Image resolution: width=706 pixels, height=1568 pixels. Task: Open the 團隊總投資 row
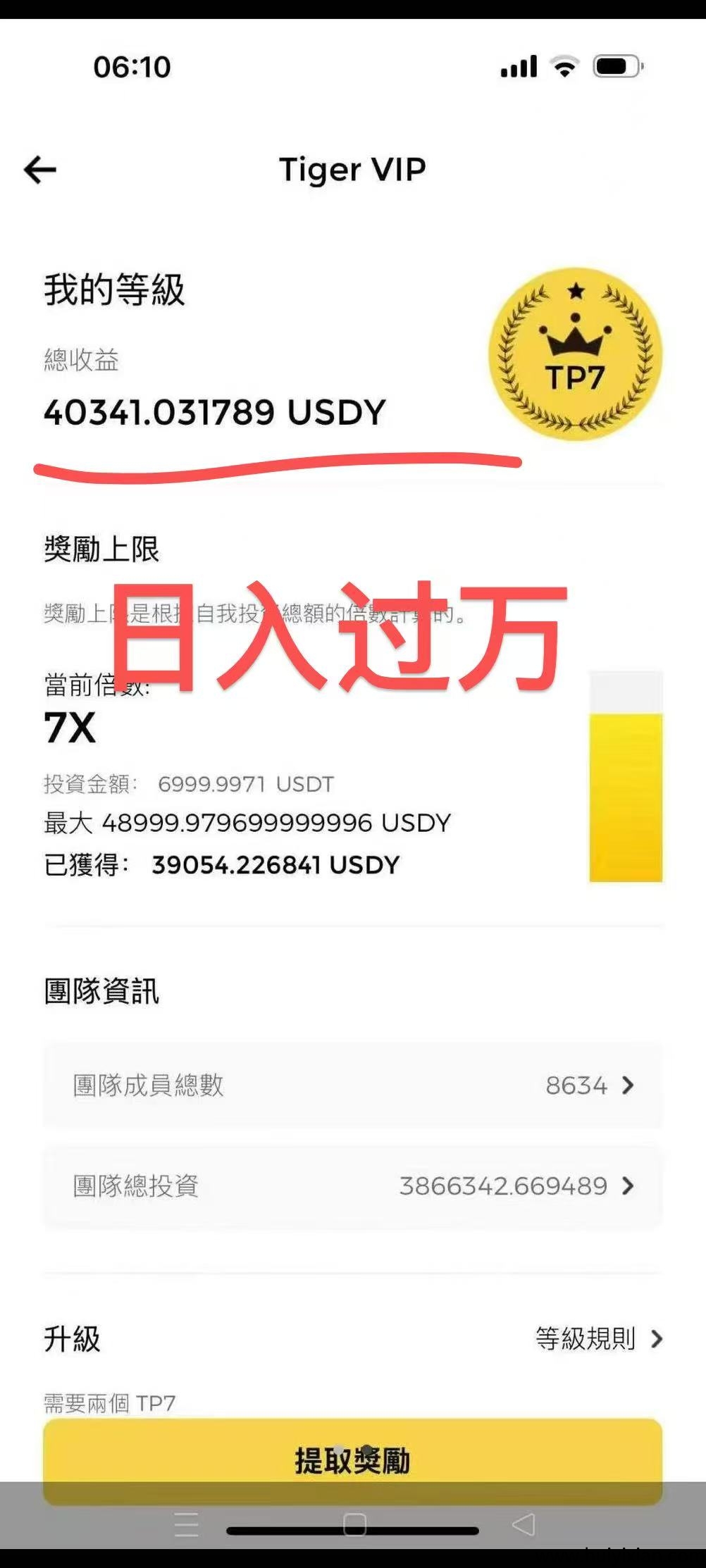[352, 1186]
